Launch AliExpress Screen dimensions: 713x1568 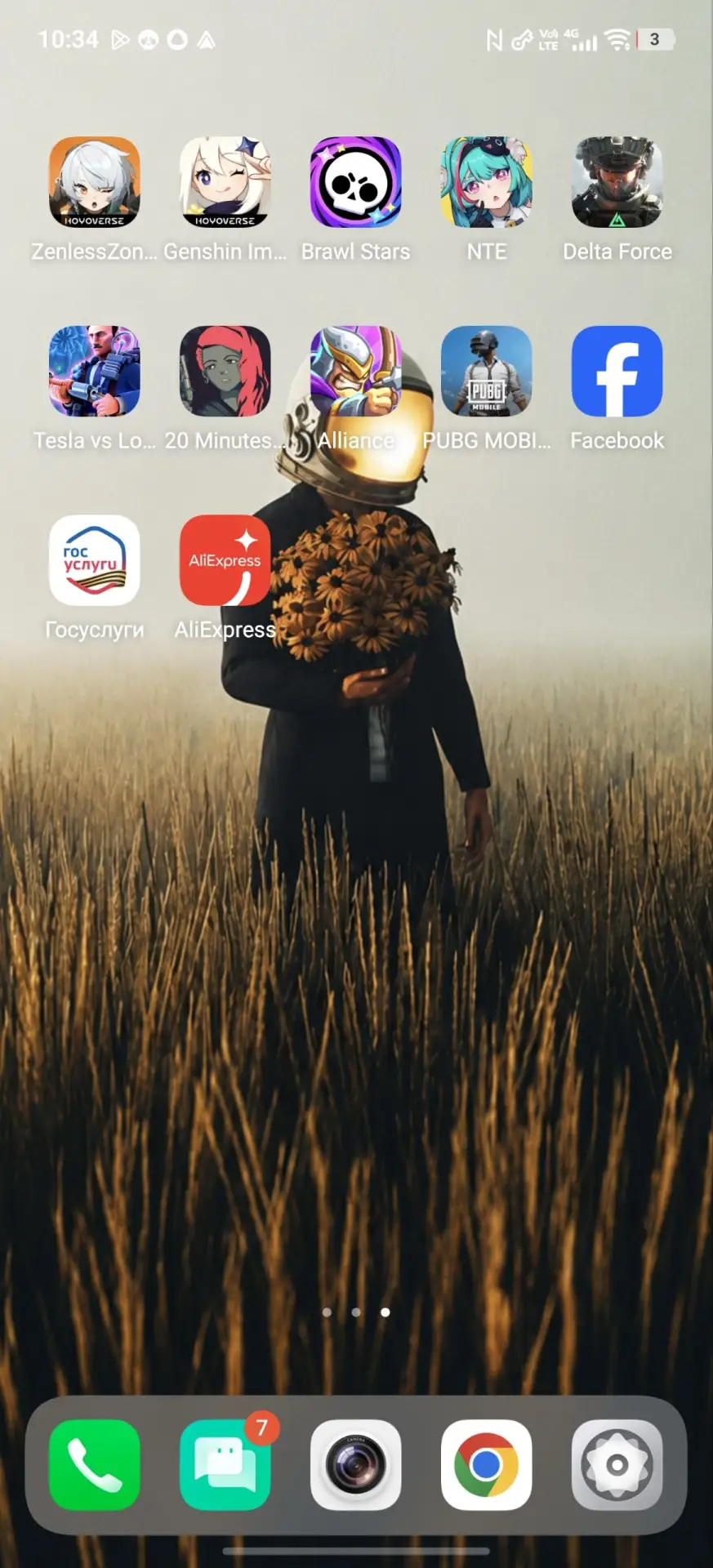tap(225, 560)
